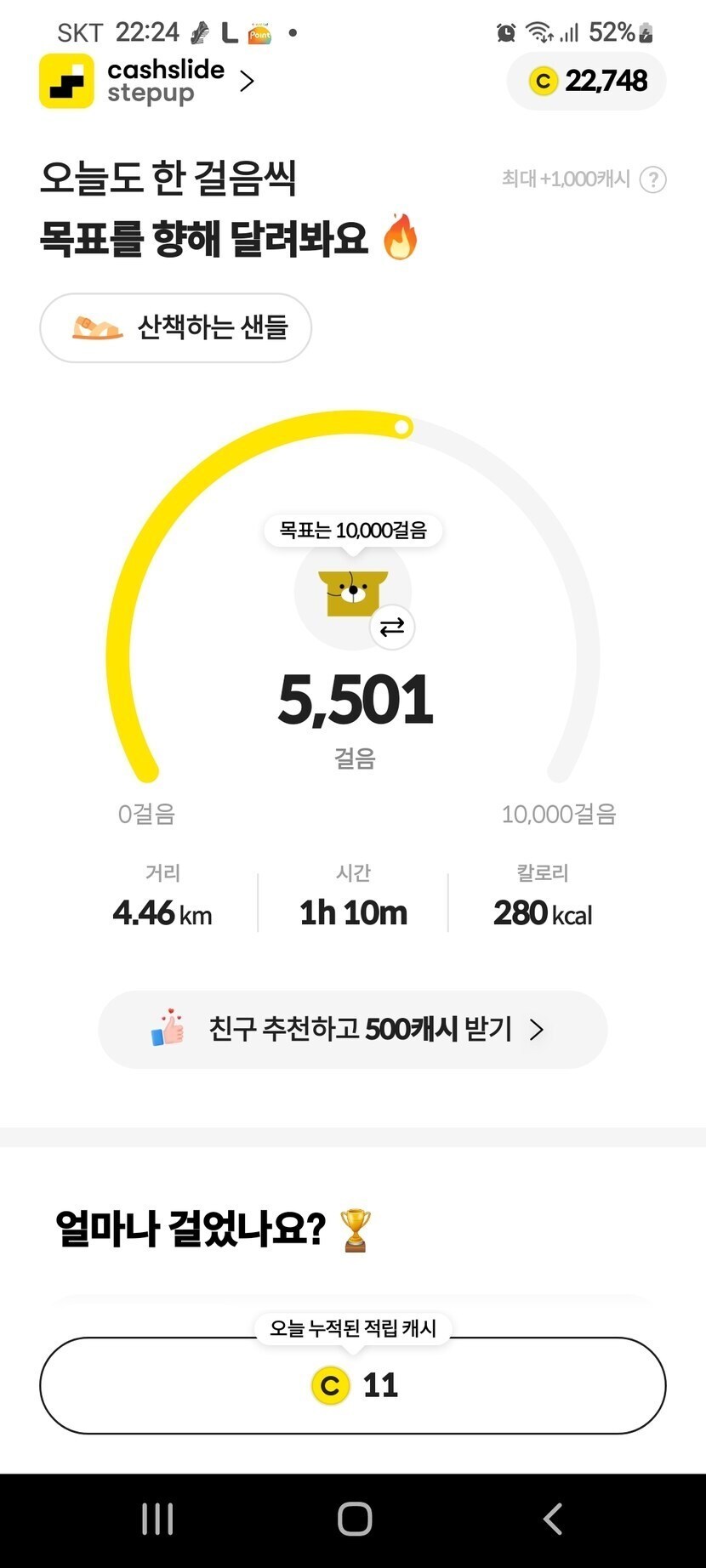Viewport: 706px width, 1568px height.
Task: Collect today's accumulated 11 cash
Action: click(353, 1385)
